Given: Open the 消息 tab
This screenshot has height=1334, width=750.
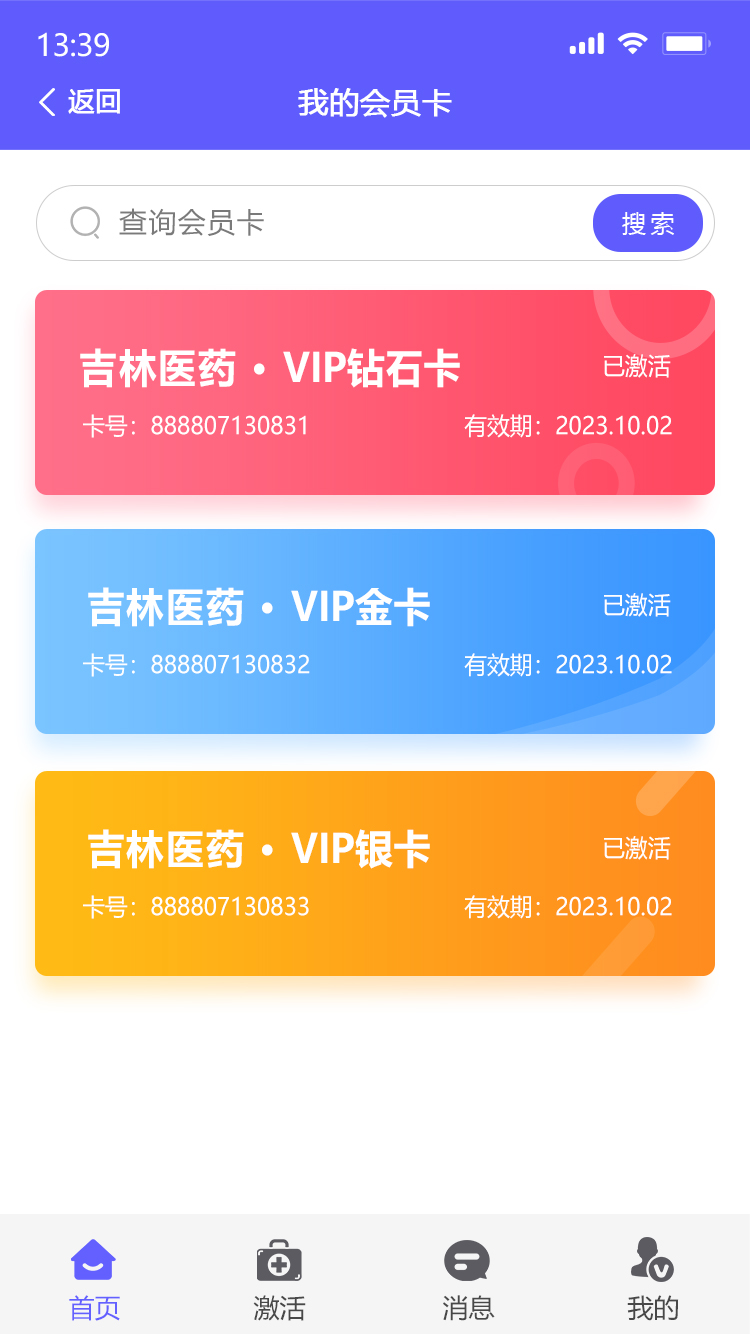Looking at the screenshot, I should tap(468, 1279).
